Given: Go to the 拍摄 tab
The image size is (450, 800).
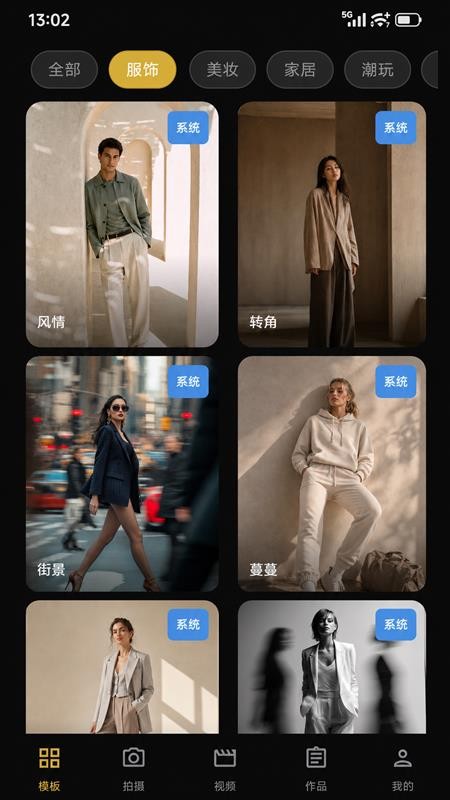Looking at the screenshot, I should [134, 769].
